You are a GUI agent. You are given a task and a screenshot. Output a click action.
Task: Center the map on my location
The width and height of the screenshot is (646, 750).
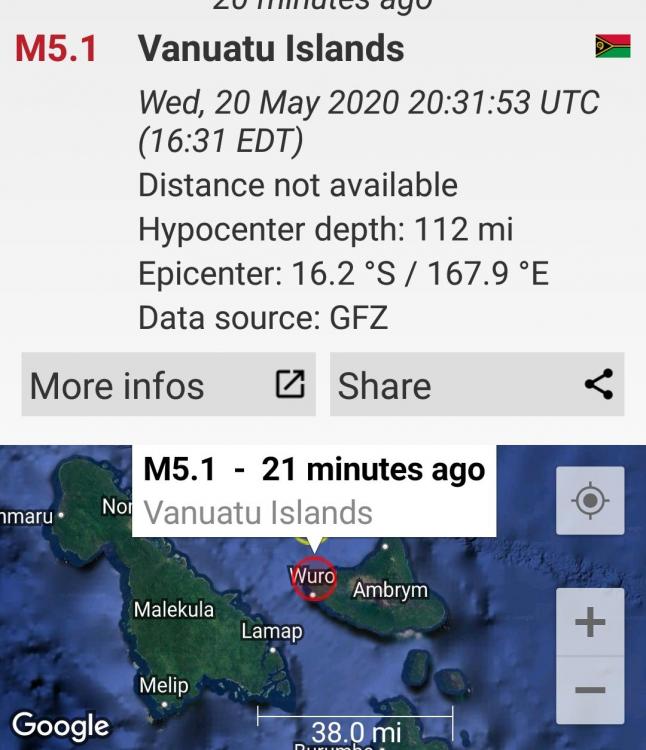(x=590, y=500)
